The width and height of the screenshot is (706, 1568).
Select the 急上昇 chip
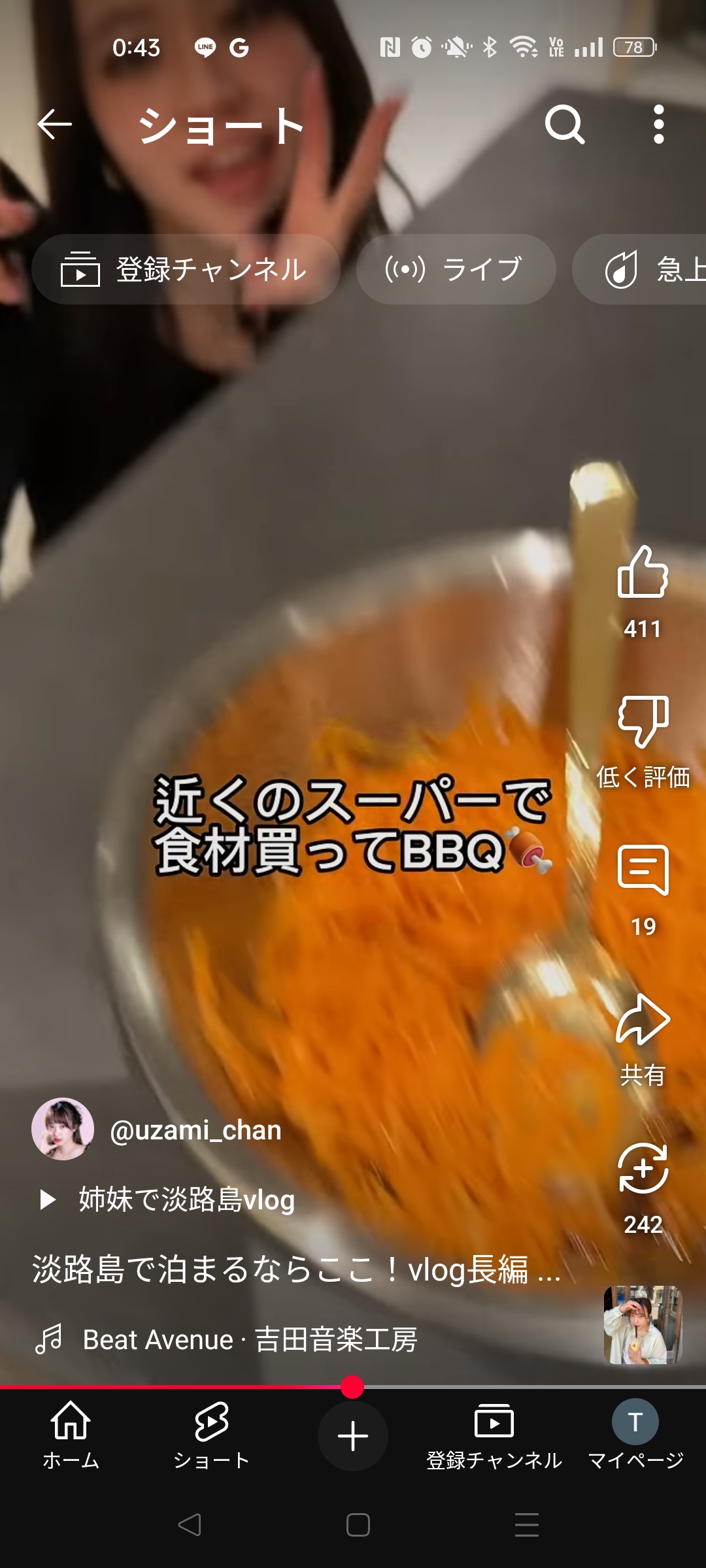point(641,269)
